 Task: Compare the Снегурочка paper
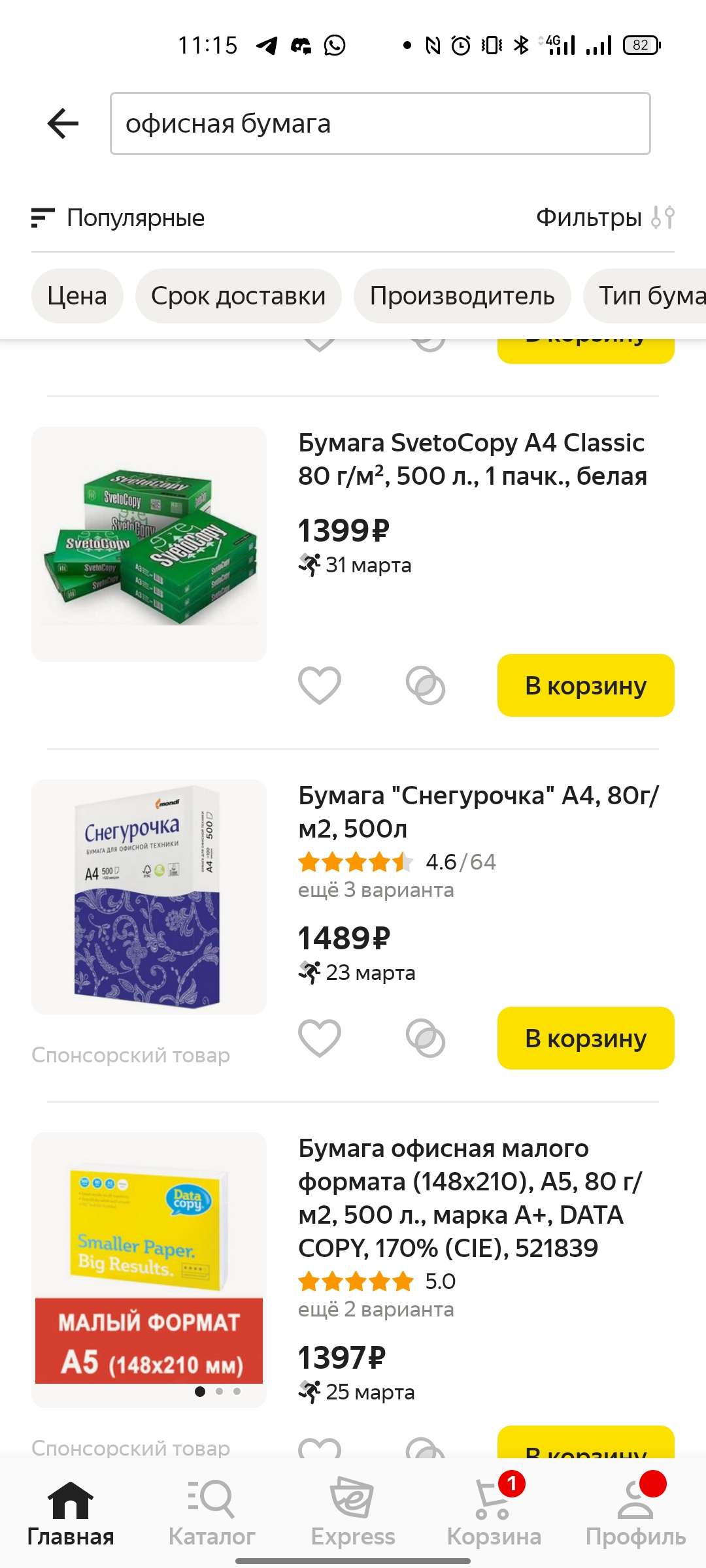[x=426, y=1038]
